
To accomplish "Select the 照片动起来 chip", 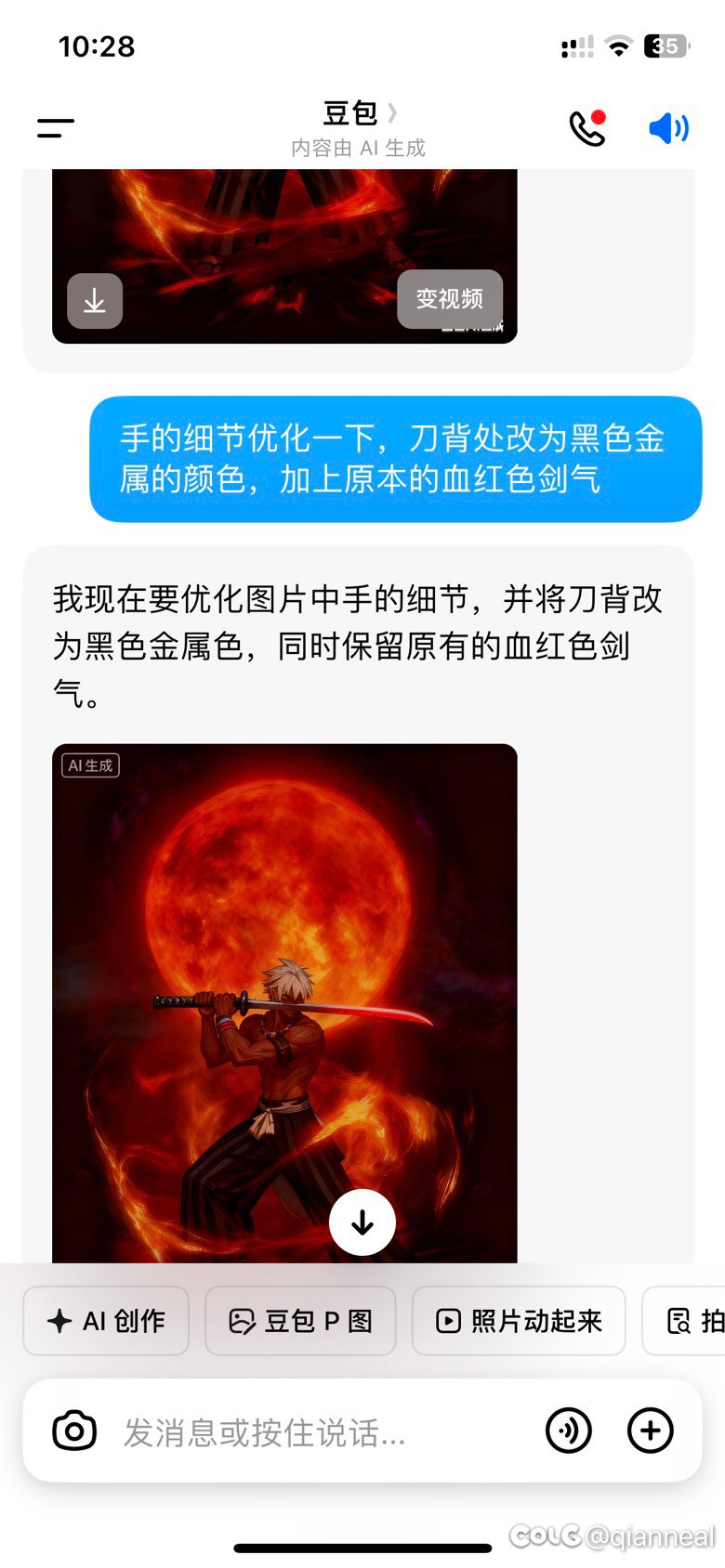I will [519, 1321].
